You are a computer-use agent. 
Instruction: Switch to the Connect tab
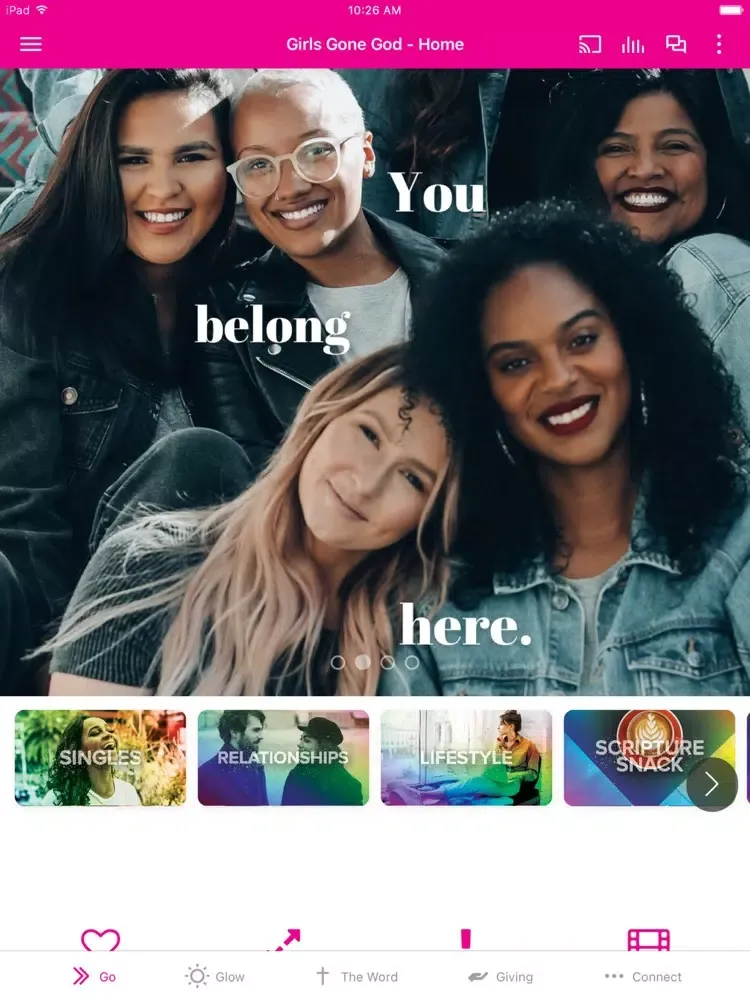pyautogui.click(x=643, y=977)
